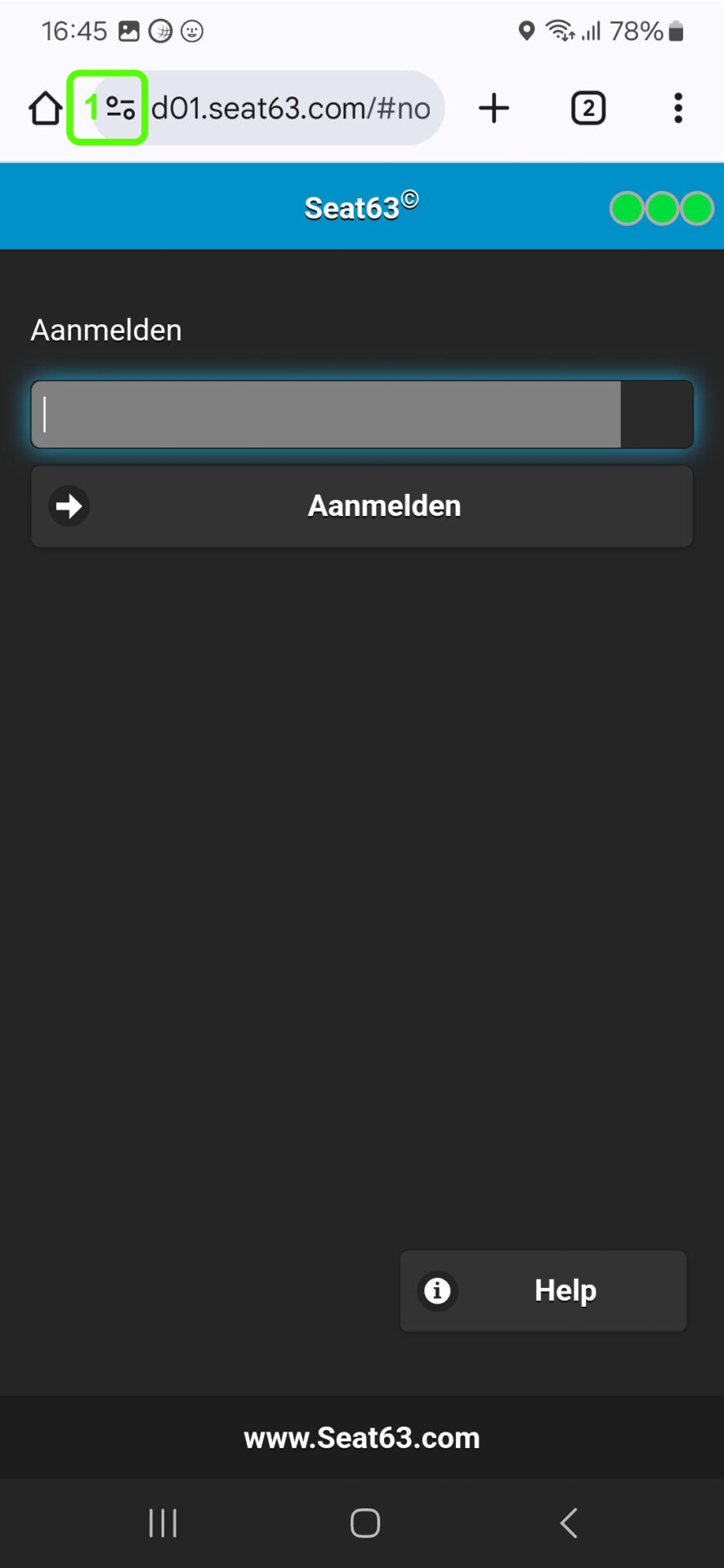This screenshot has width=724, height=1568.
Task: Tap the address bar URL
Action: [x=291, y=108]
